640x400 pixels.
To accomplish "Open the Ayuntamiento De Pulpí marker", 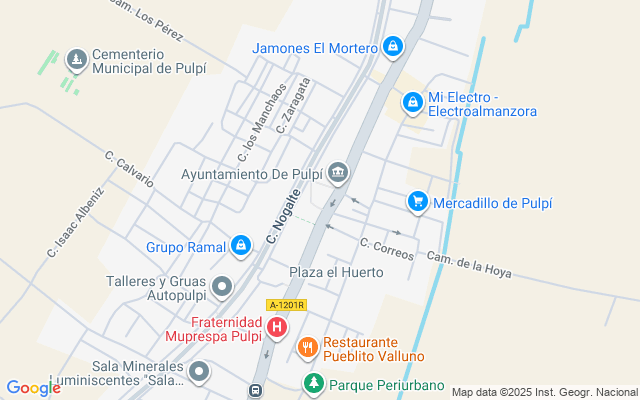I will click(x=338, y=173).
